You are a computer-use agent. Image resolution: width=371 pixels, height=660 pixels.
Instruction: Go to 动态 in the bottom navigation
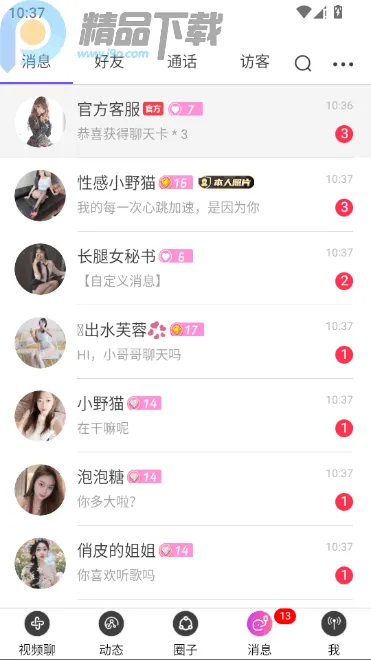tap(111, 633)
